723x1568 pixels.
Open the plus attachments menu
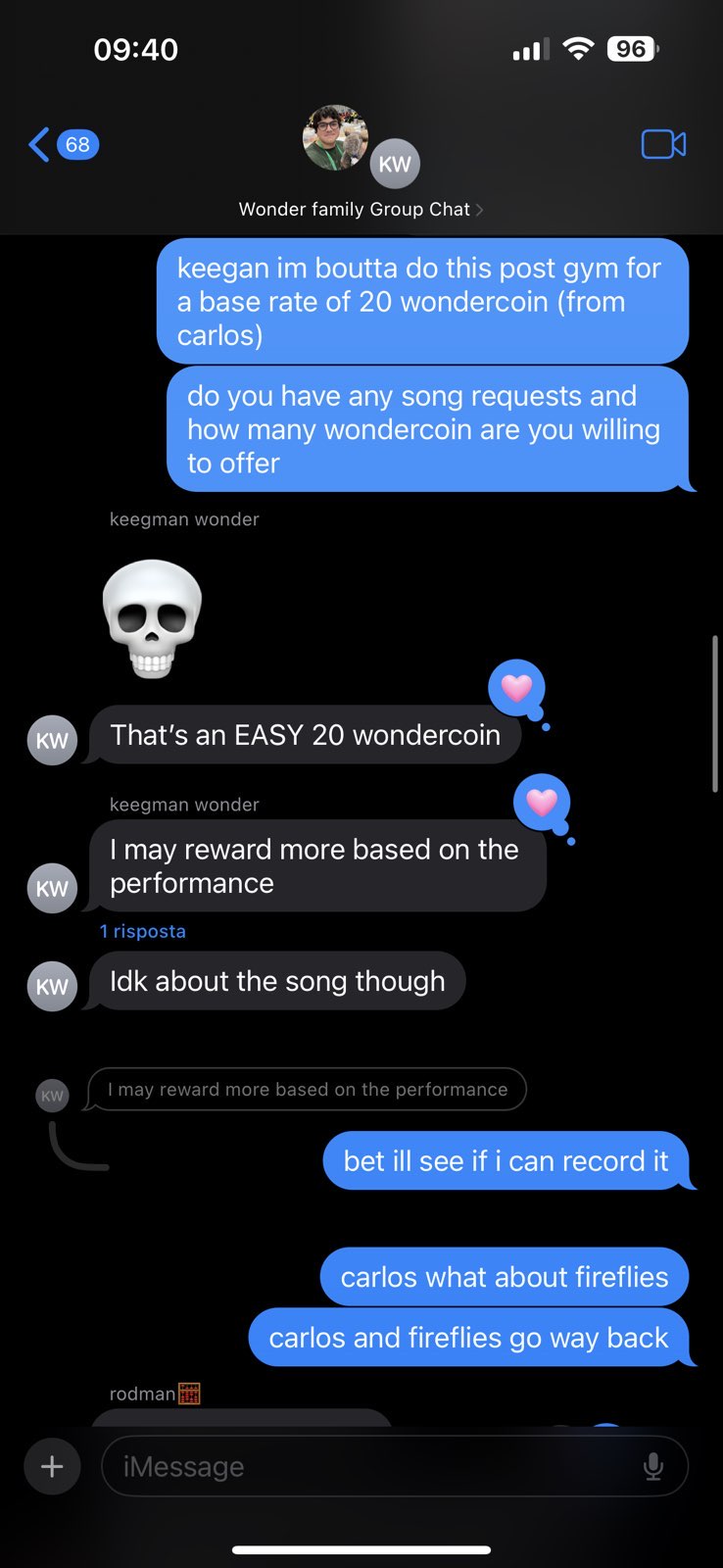tap(52, 1466)
